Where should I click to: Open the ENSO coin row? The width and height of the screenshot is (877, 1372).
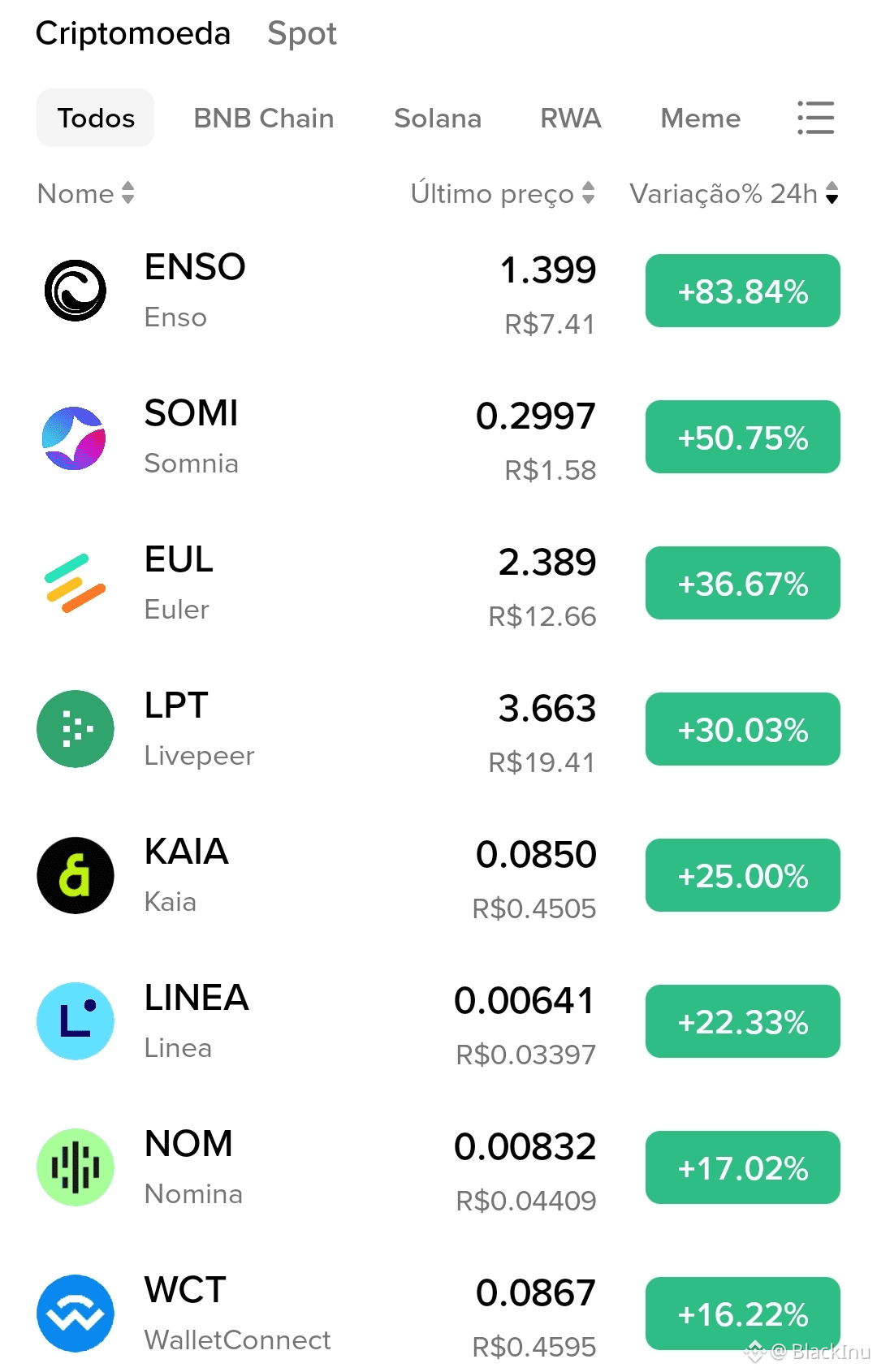click(325, 291)
